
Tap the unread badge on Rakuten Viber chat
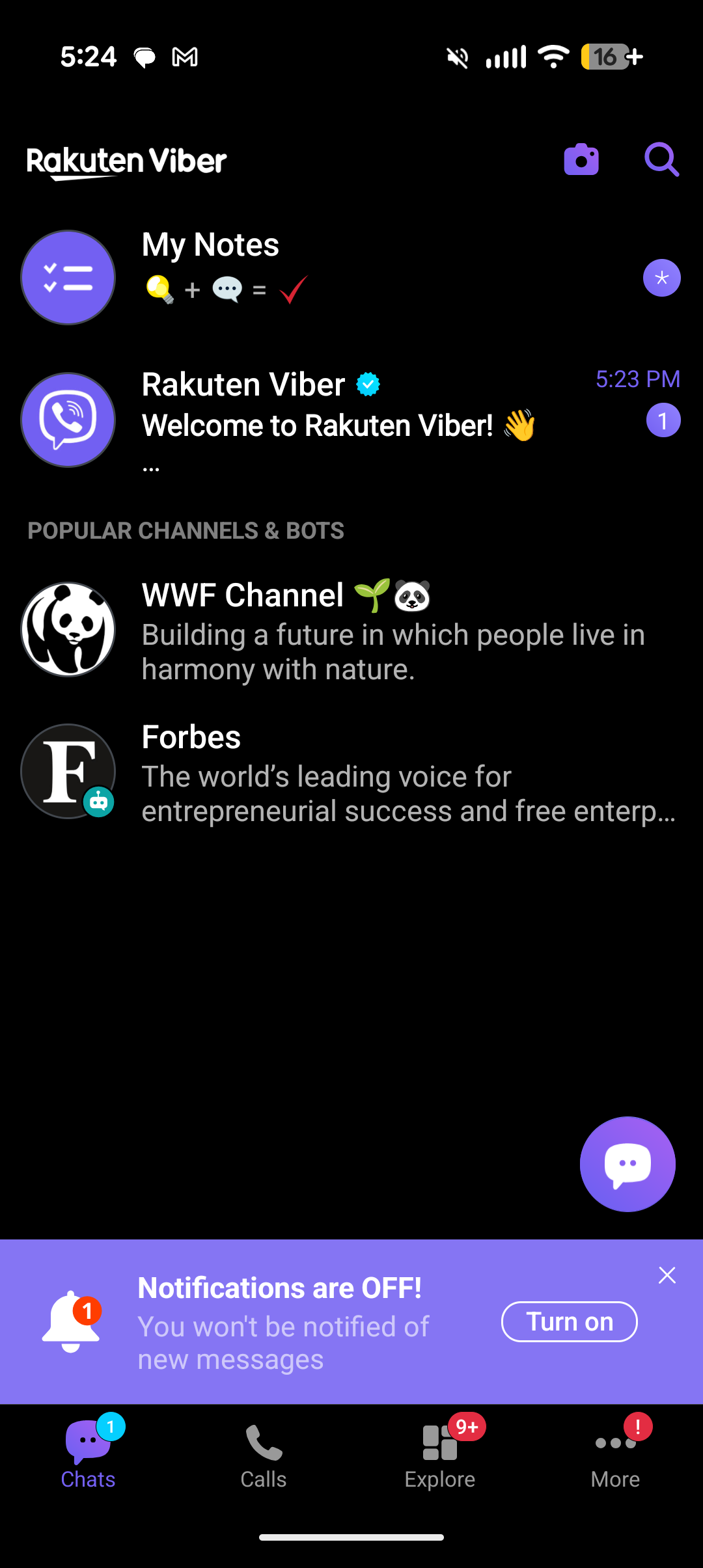pyautogui.click(x=663, y=420)
